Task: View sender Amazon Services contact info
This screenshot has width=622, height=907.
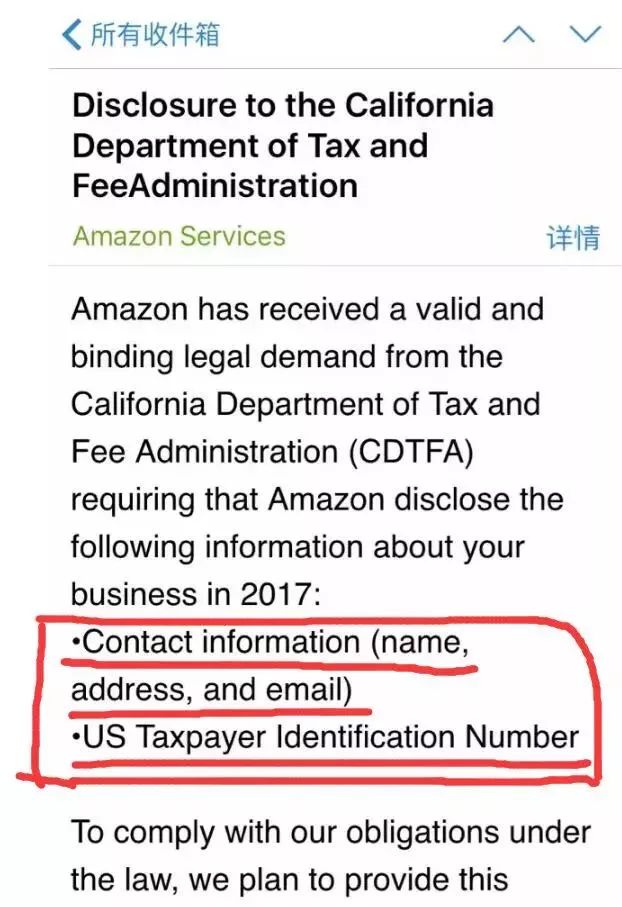Action: [x=179, y=237]
